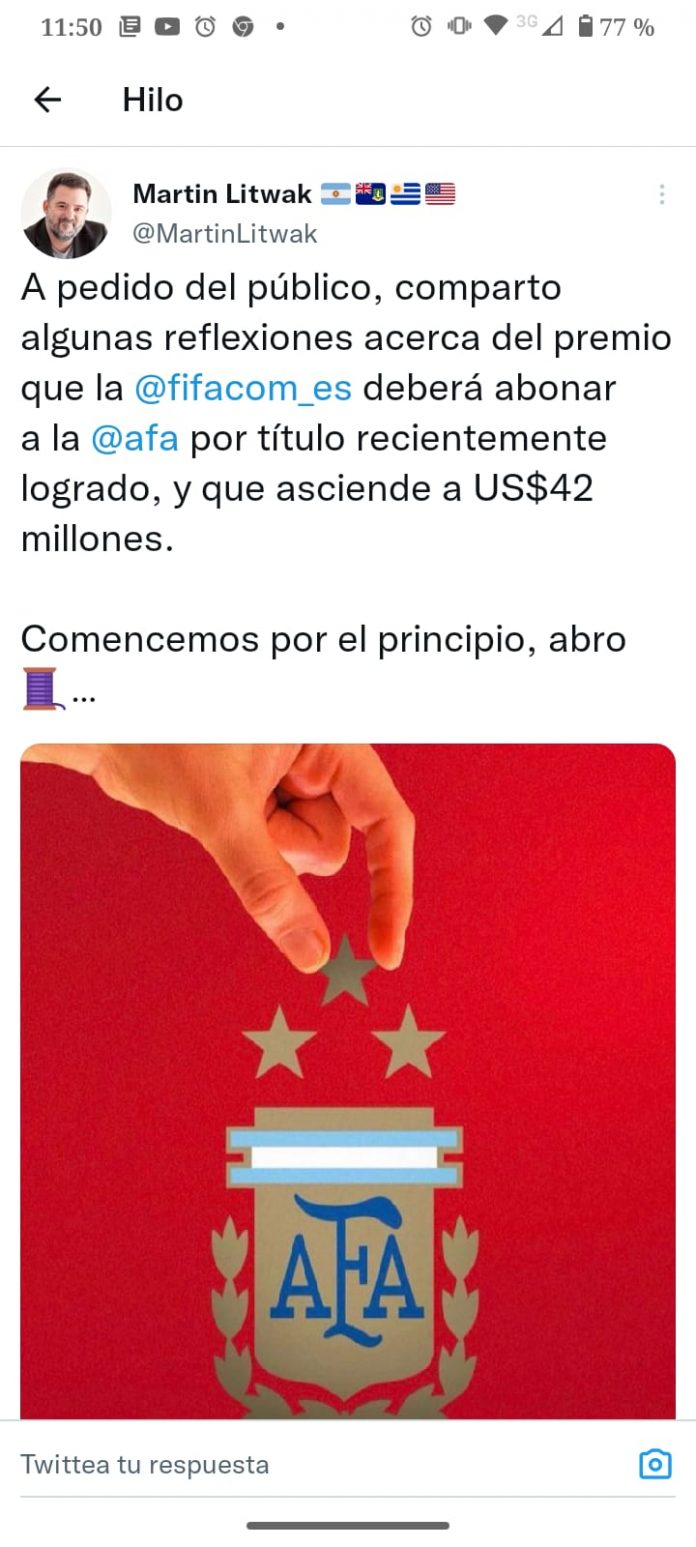Open the @fifacom_es mention
Viewport: 696px width, 1547px height.
point(243,389)
